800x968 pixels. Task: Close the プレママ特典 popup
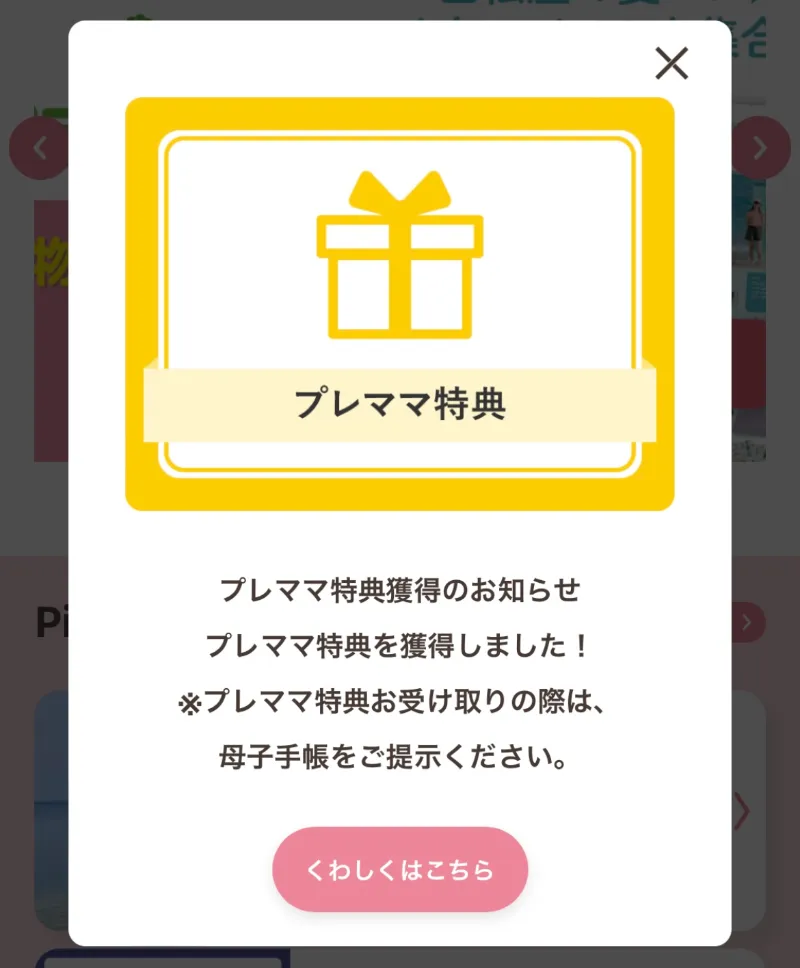pos(671,64)
